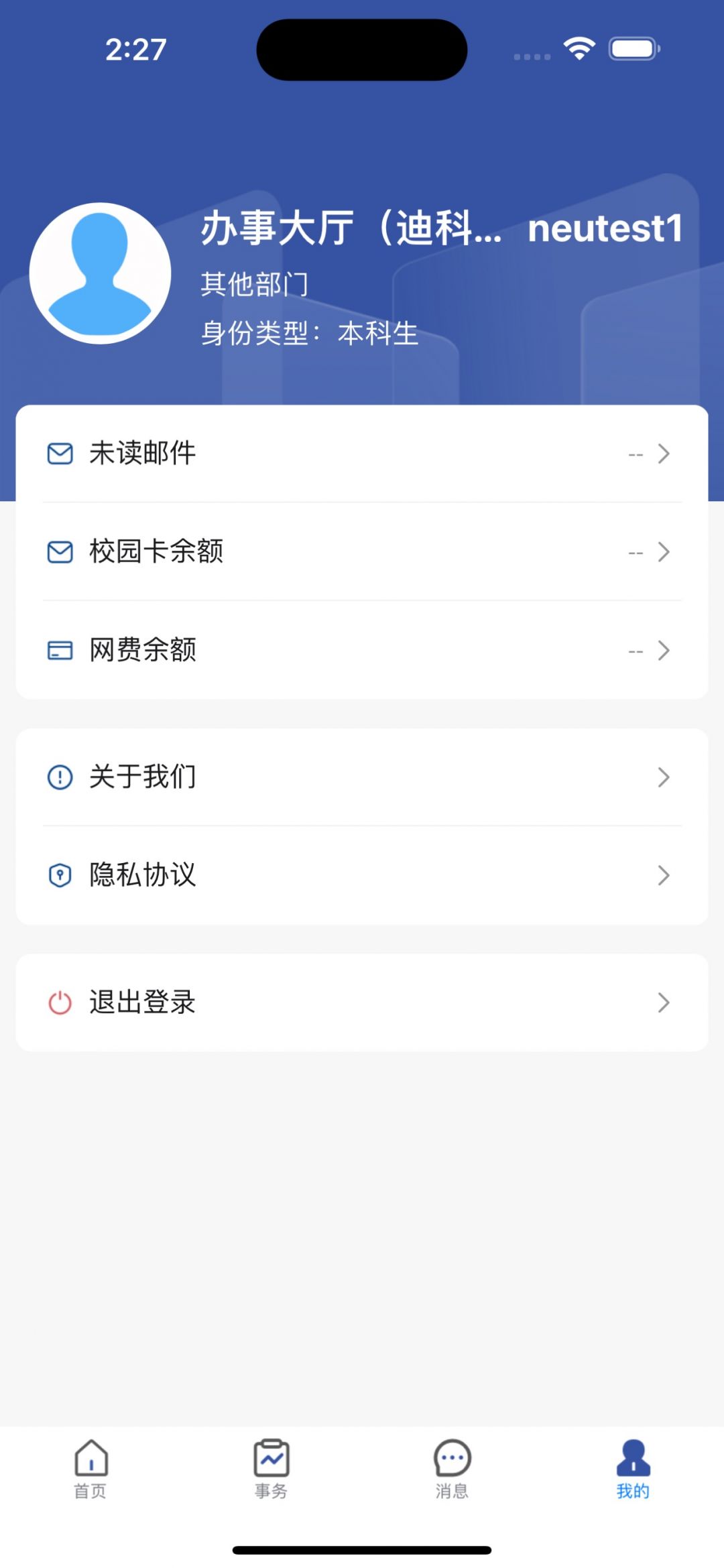Open the 隐私协议 row
724x1568 pixels.
362,875
